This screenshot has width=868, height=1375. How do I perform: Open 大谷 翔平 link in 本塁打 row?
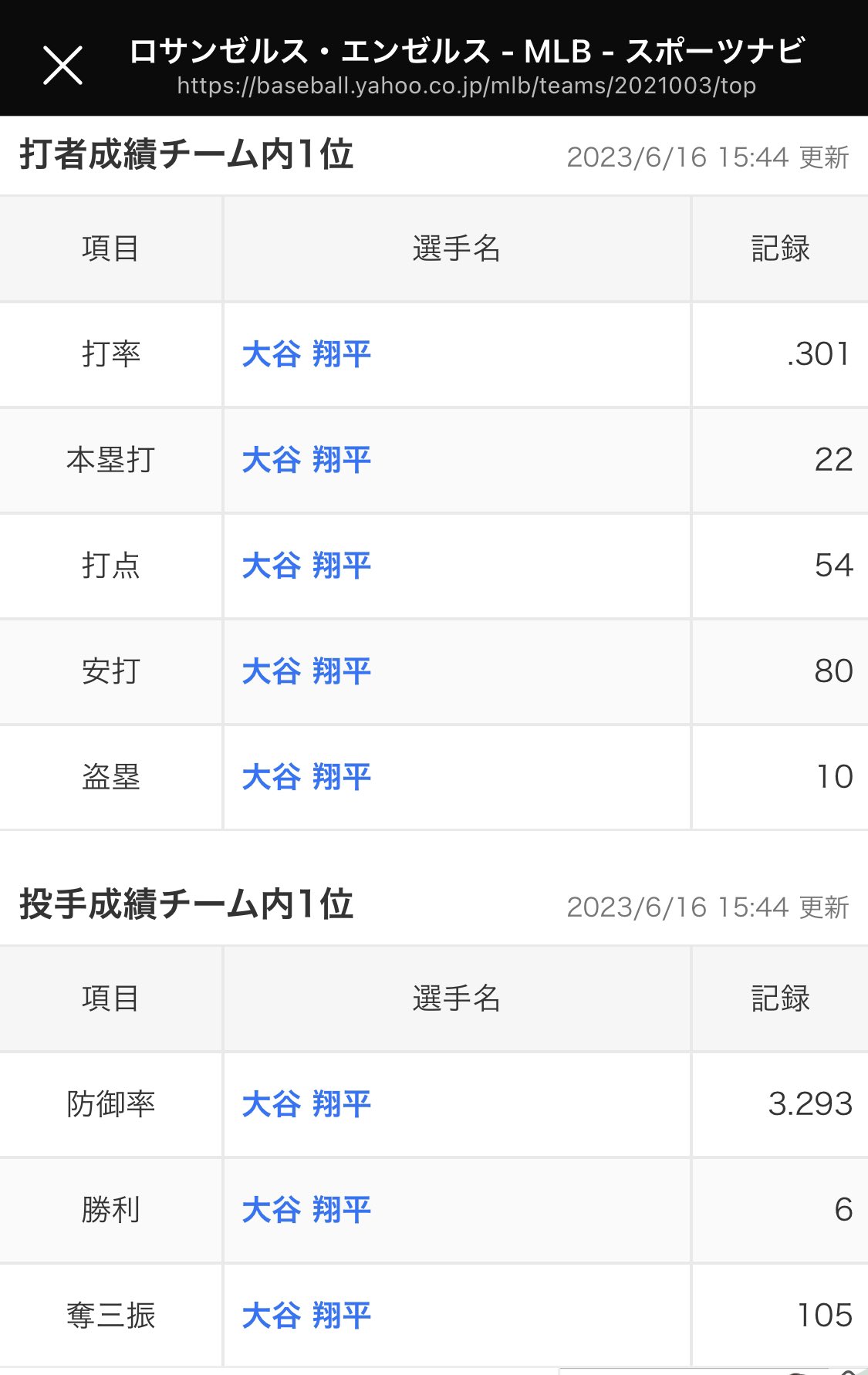[x=306, y=461]
